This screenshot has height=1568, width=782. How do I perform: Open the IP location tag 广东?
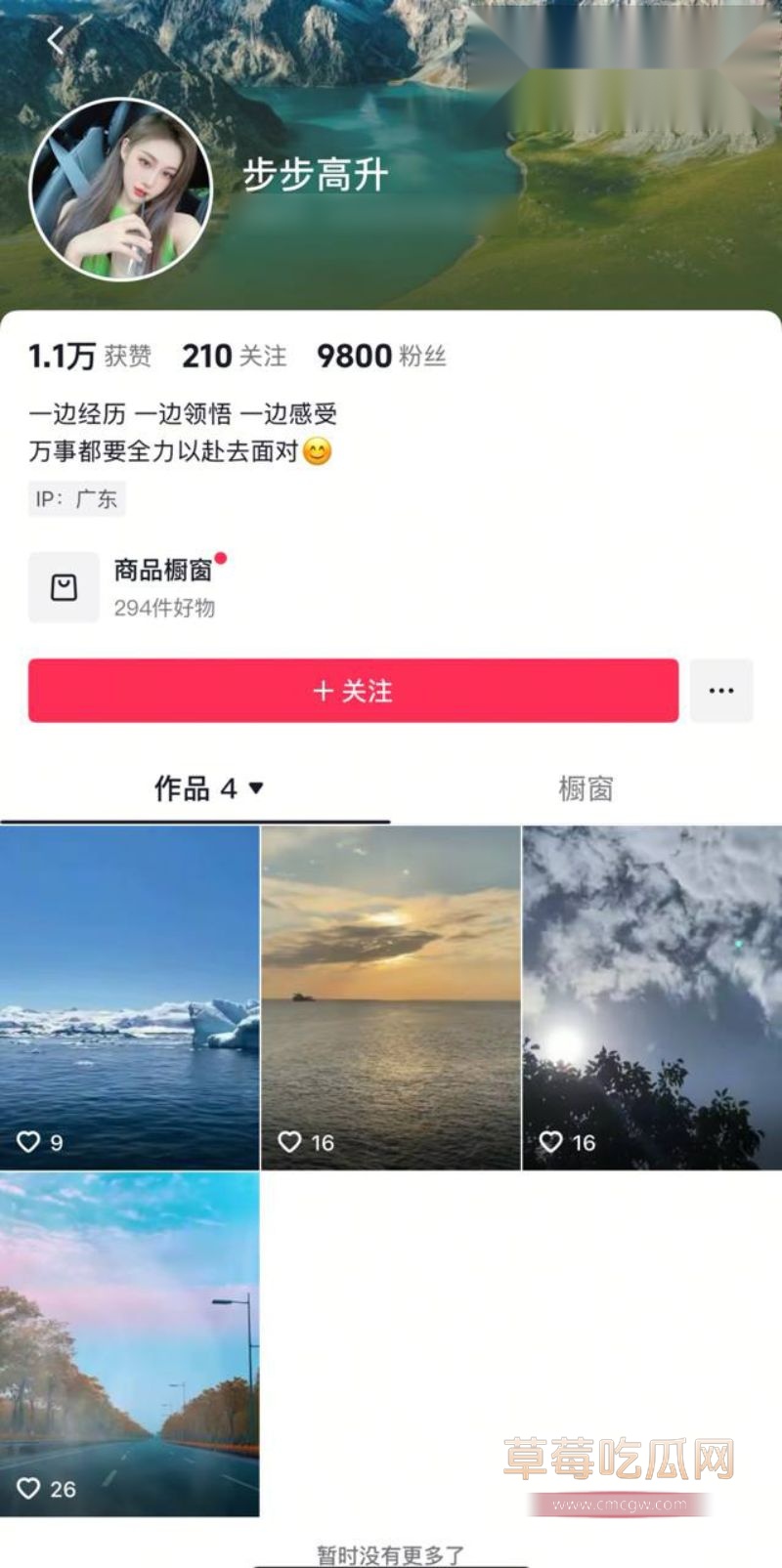click(76, 499)
